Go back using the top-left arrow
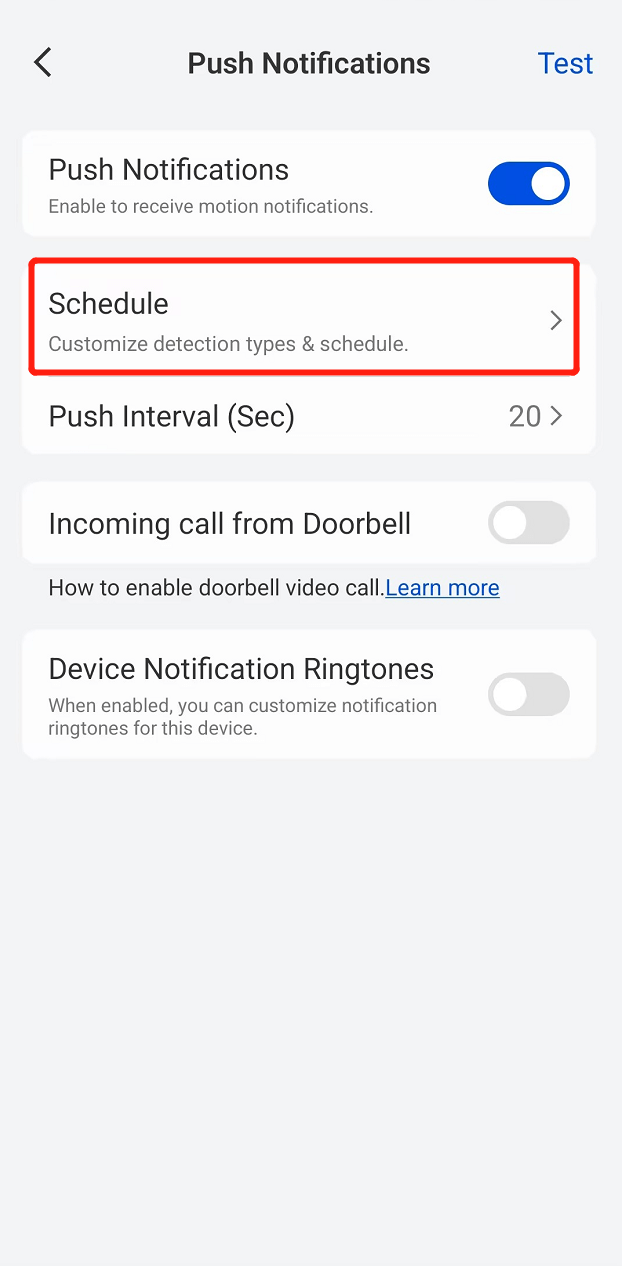This screenshot has width=622, height=1266. click(x=42, y=63)
